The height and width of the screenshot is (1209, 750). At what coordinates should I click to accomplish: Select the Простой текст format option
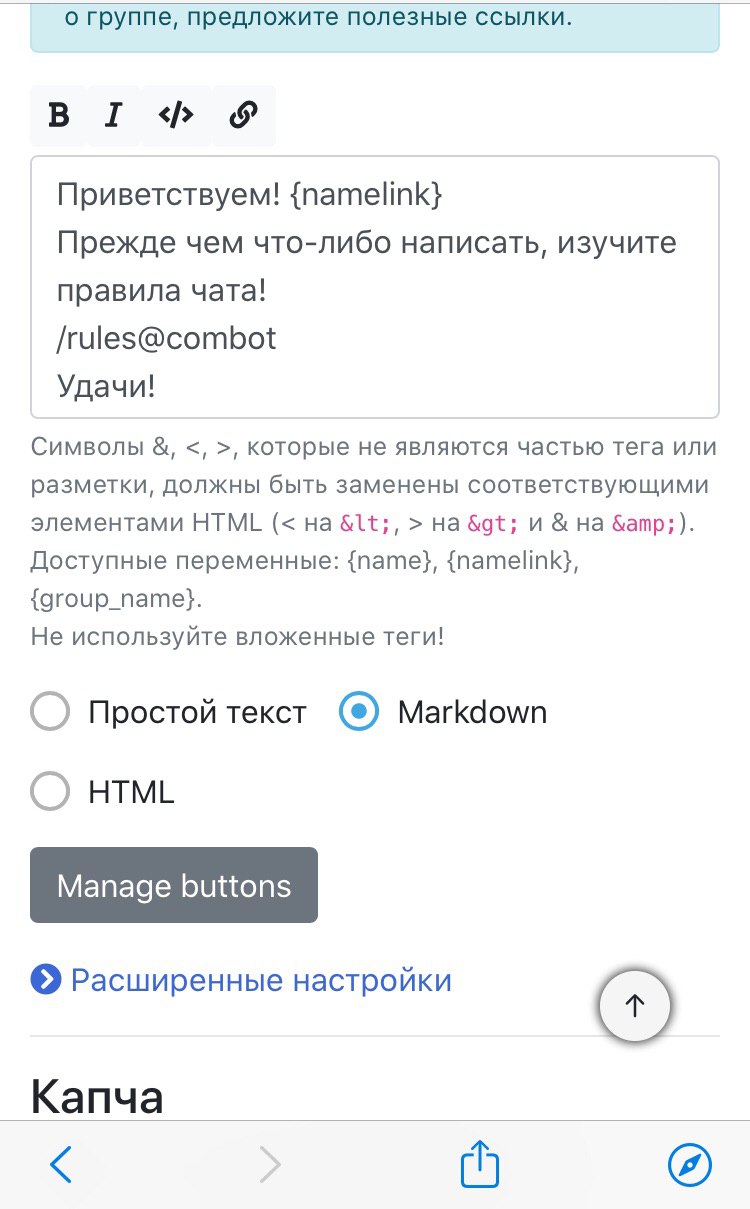coord(51,712)
